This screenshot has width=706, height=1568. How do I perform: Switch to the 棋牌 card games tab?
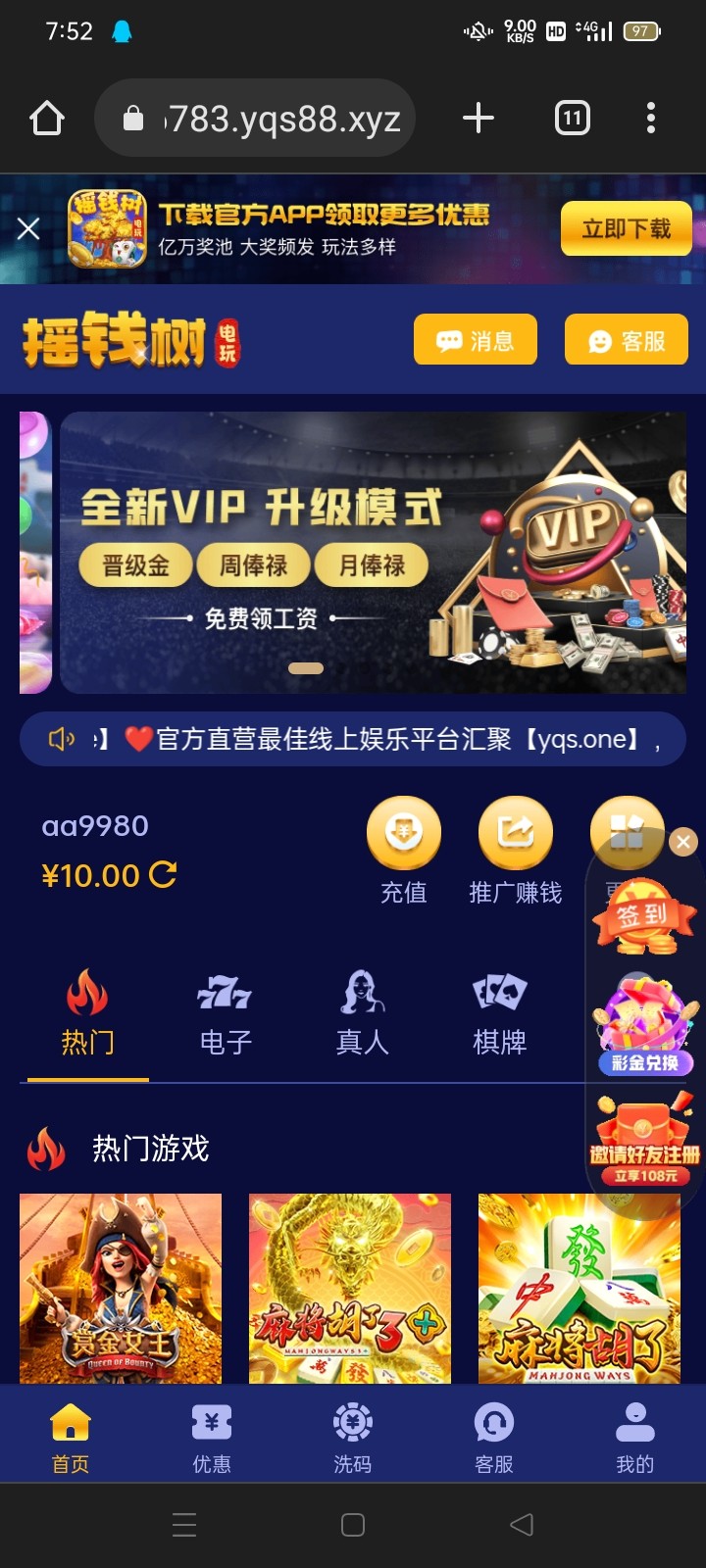click(500, 1014)
